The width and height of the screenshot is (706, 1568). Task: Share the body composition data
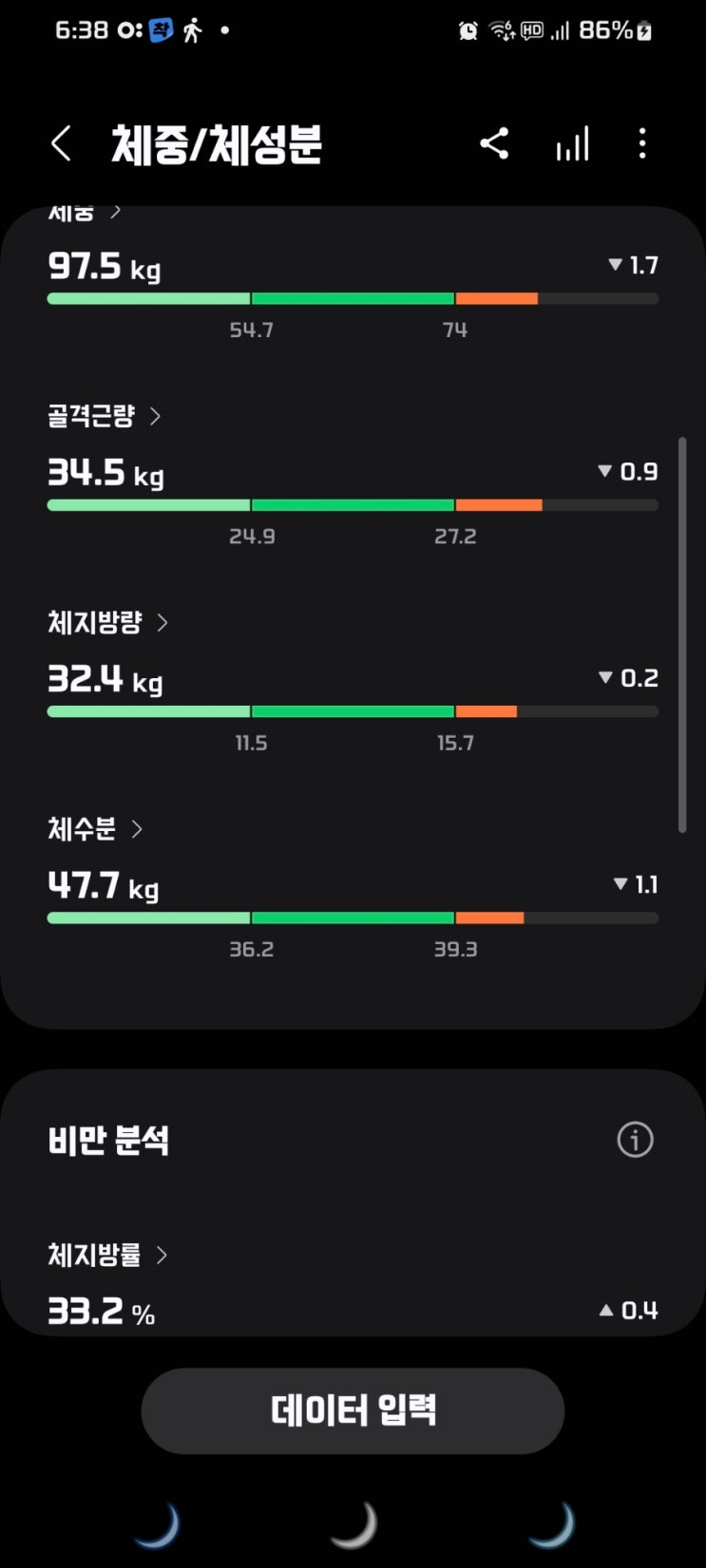point(494,144)
